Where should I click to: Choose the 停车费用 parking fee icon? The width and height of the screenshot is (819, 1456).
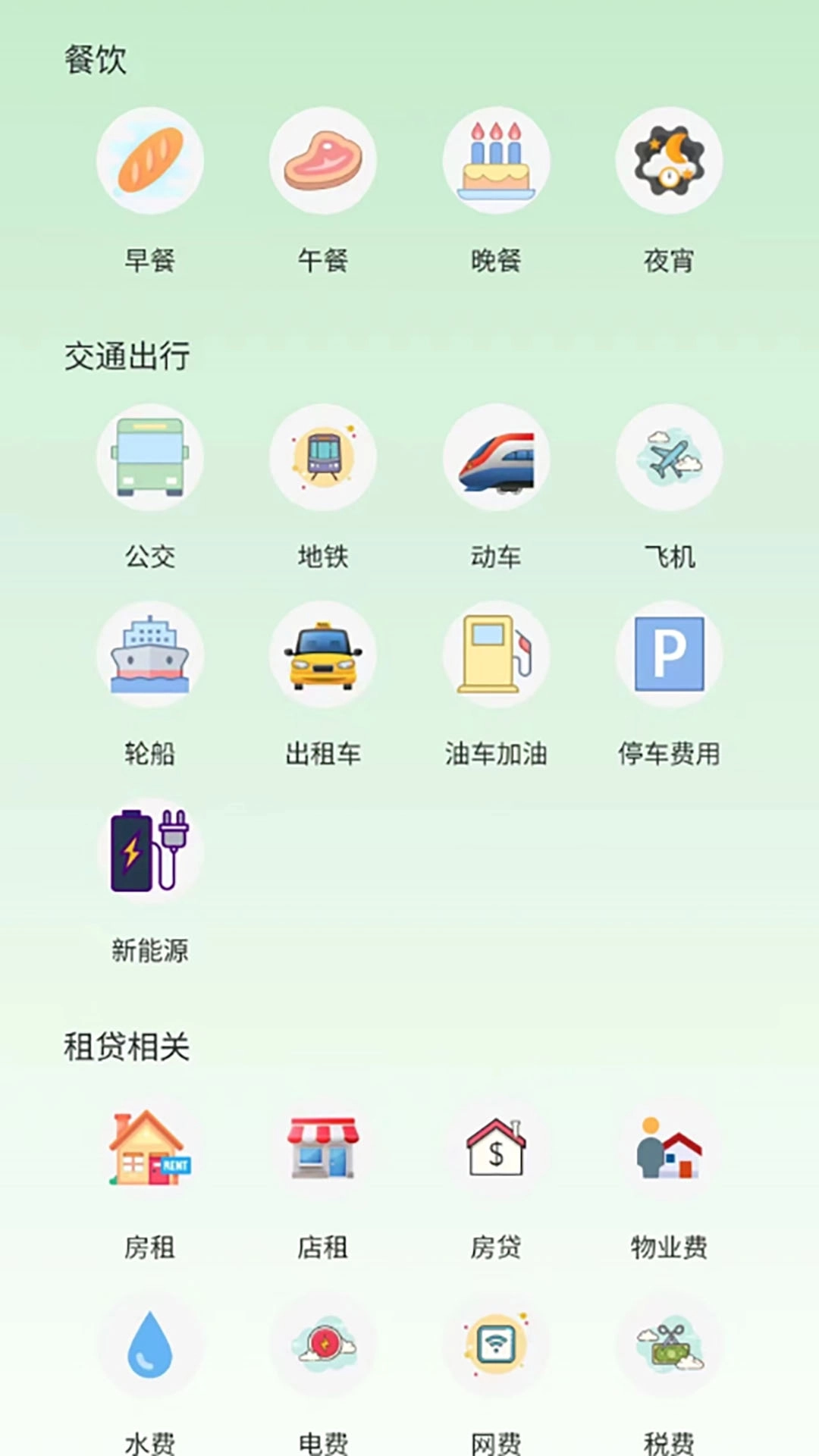coord(670,654)
